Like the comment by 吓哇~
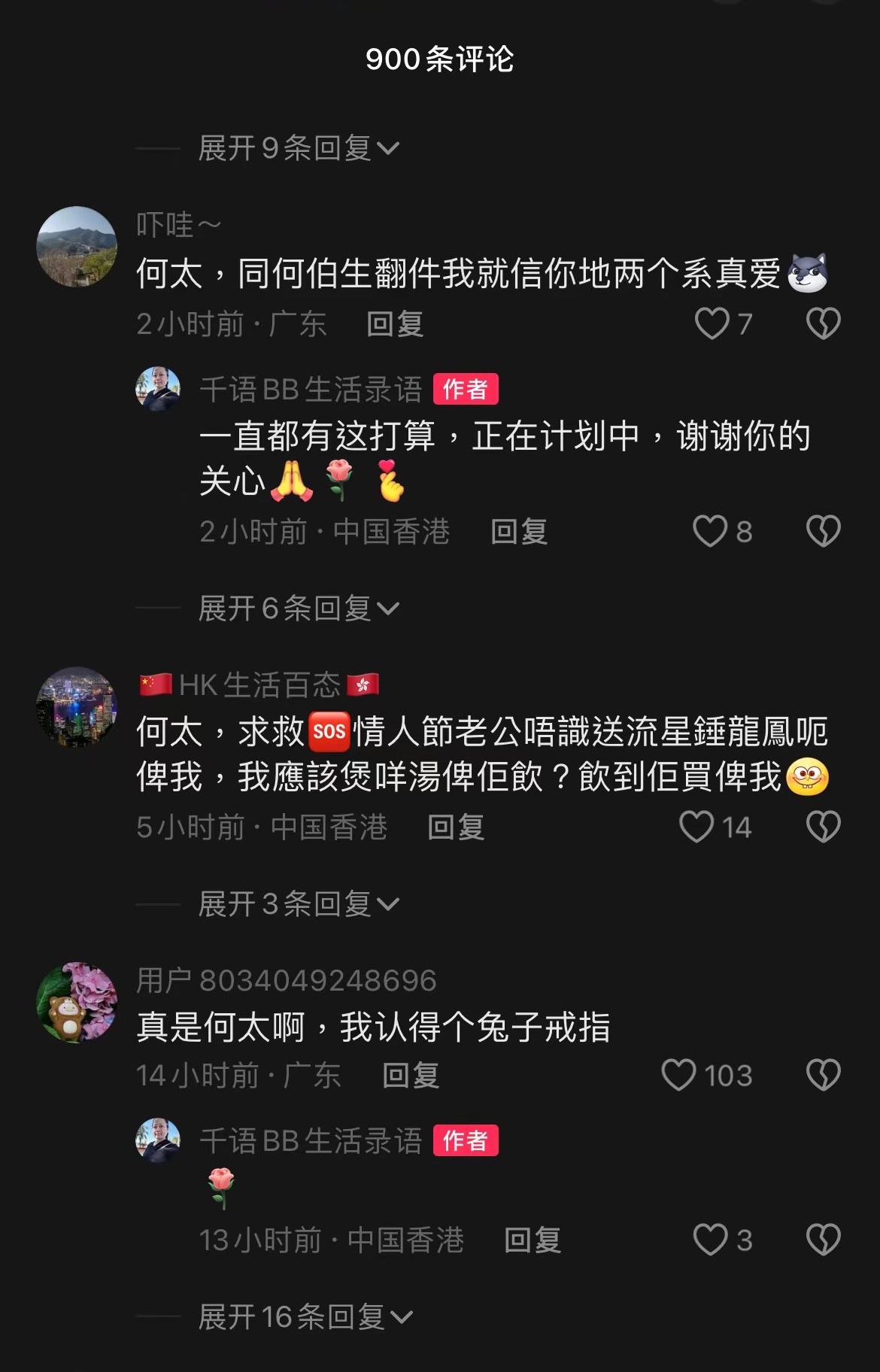The height and width of the screenshot is (1372, 880). click(712, 323)
